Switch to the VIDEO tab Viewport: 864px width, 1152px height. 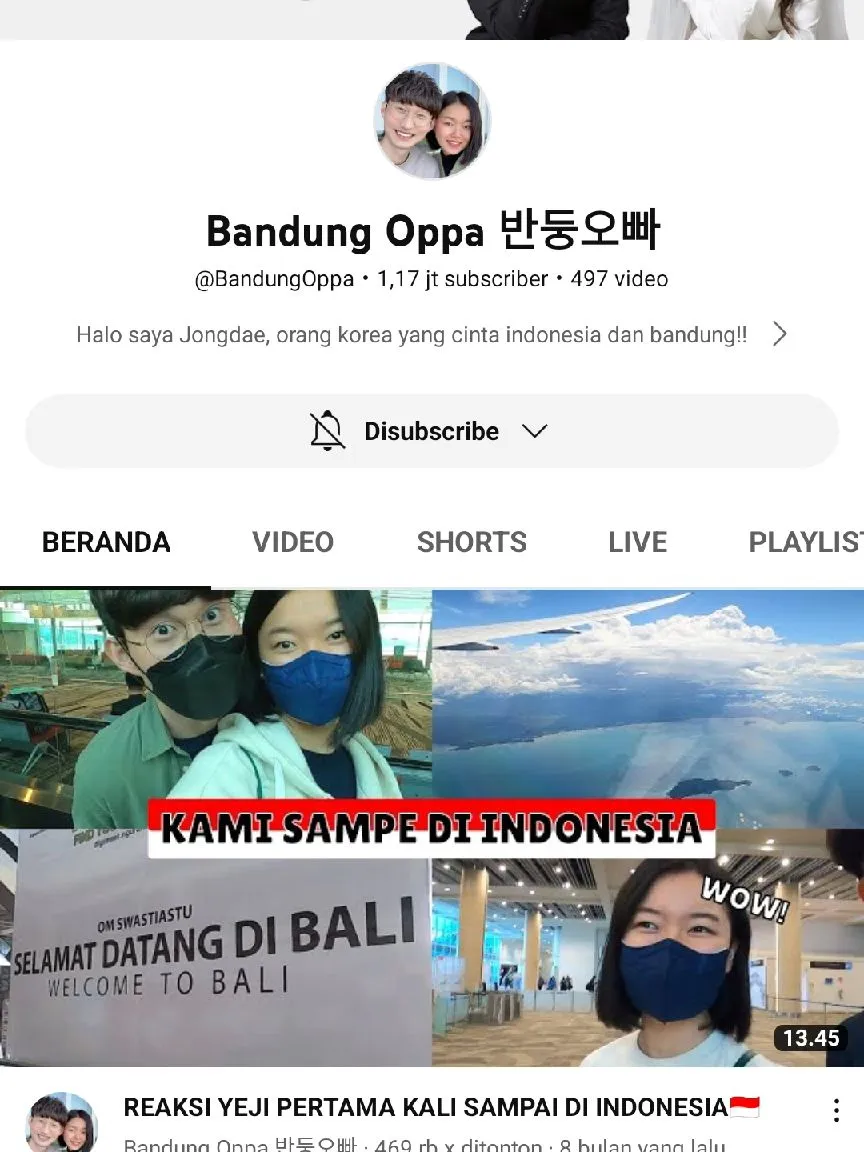[292, 542]
